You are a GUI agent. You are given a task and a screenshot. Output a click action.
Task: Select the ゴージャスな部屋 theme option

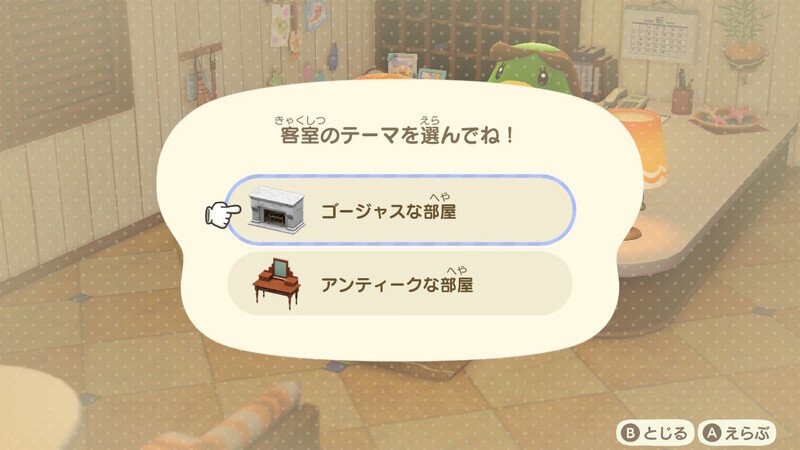pyautogui.click(x=400, y=212)
